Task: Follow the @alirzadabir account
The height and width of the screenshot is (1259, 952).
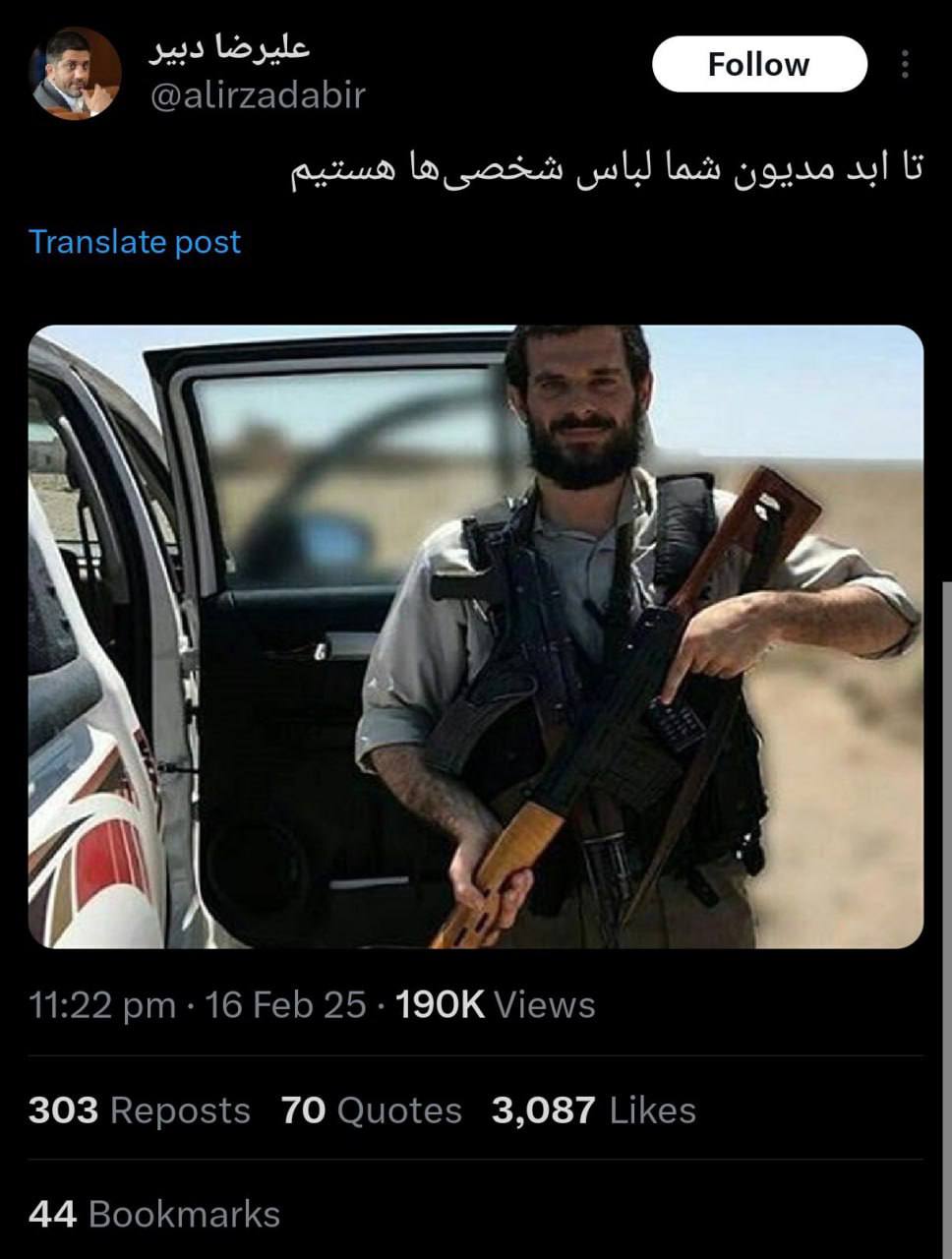Action: (x=759, y=65)
